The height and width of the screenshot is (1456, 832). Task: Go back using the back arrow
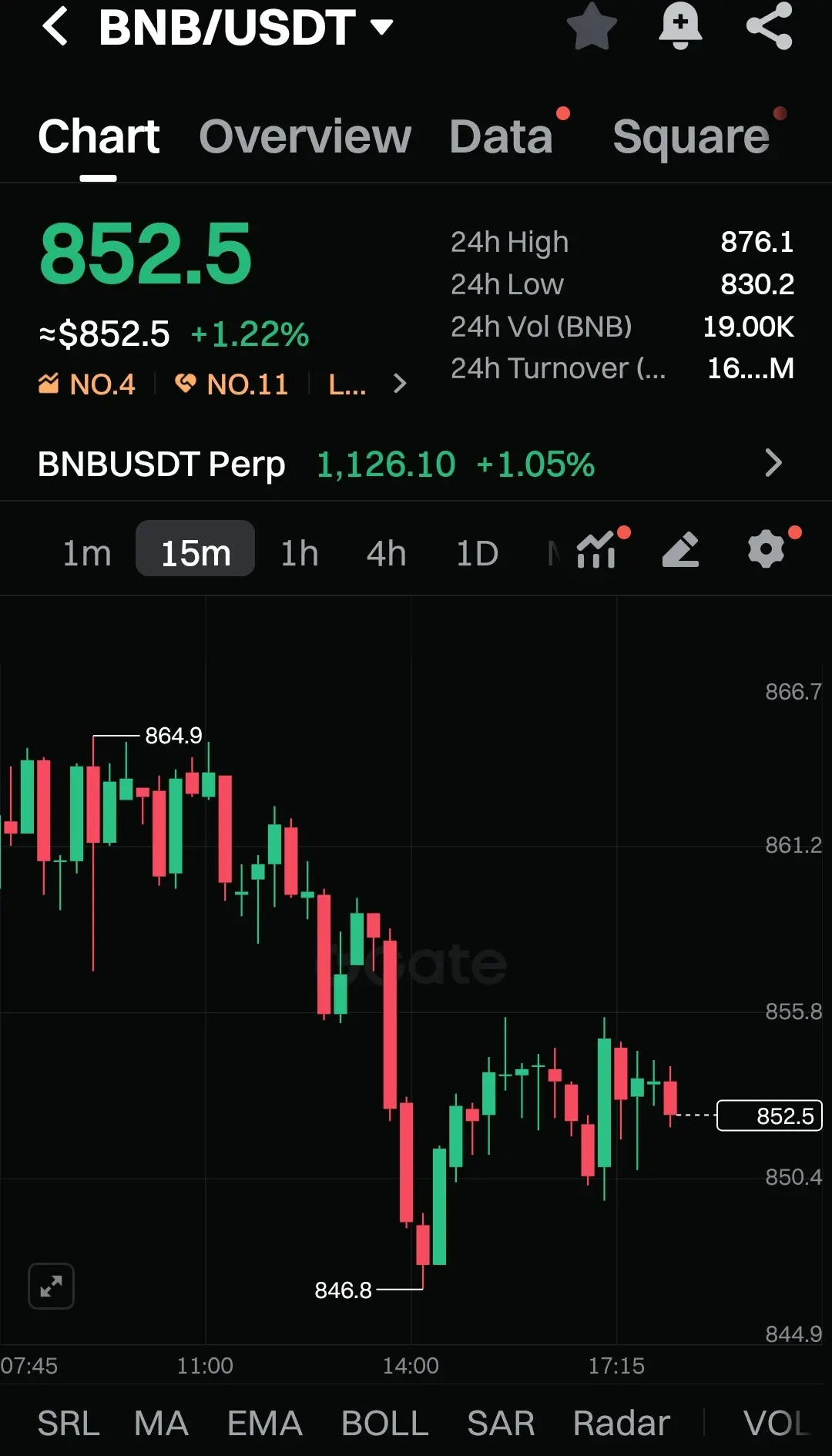tap(55, 26)
